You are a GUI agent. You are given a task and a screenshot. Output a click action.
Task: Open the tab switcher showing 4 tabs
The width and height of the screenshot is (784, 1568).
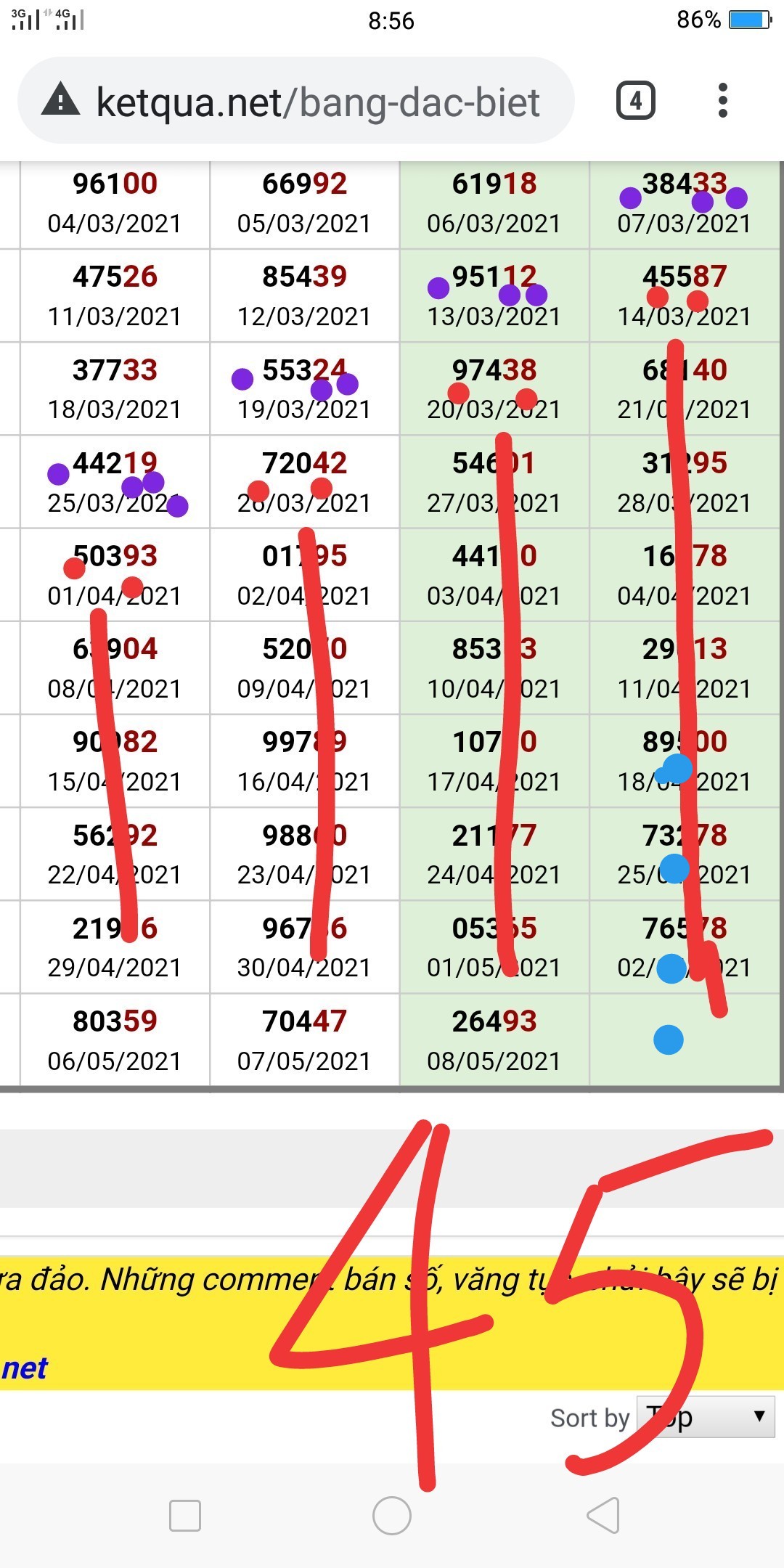point(636,101)
